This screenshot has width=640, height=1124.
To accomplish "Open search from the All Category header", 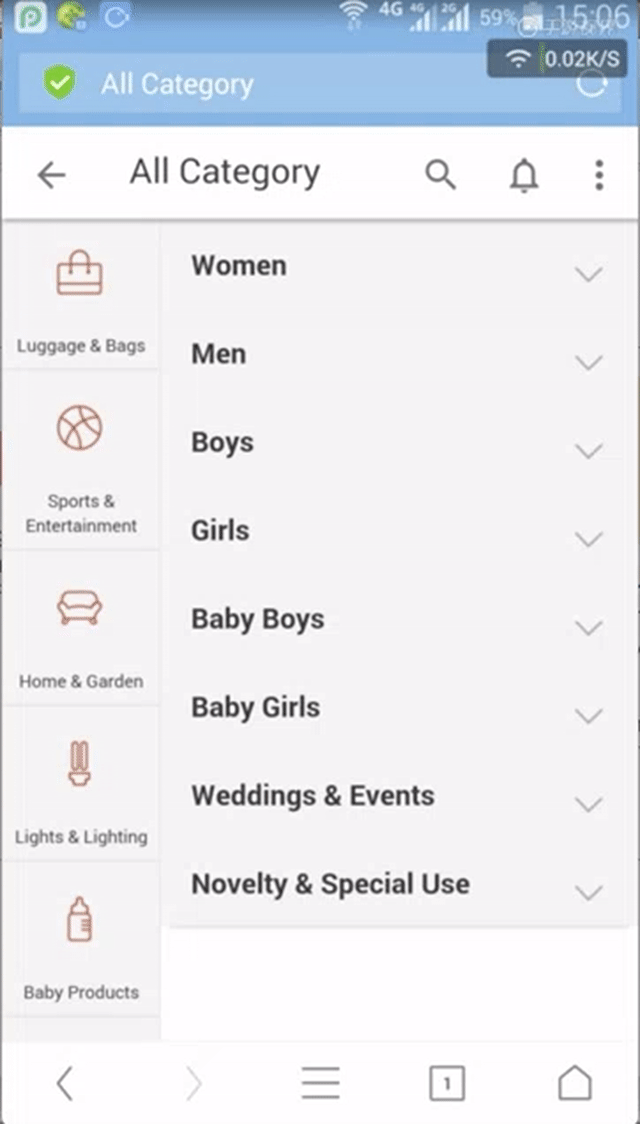I will tap(440, 174).
